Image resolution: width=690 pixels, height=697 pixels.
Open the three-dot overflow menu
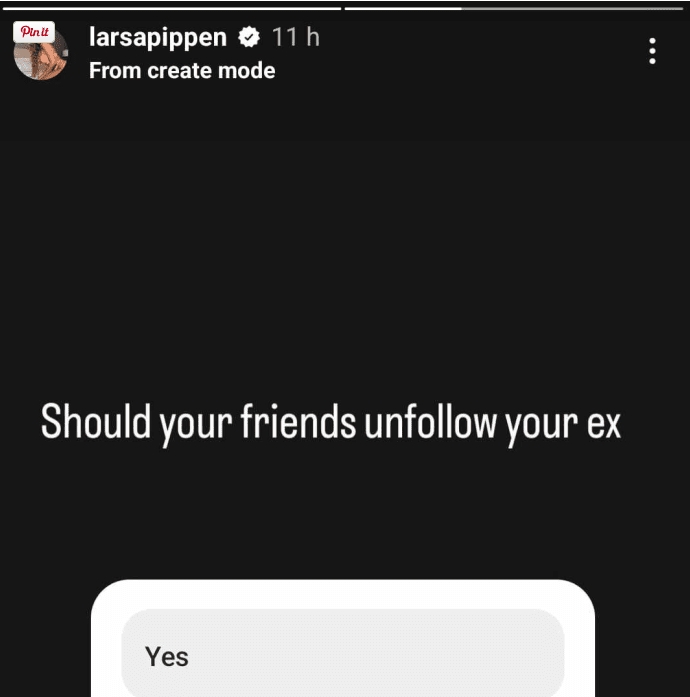pyautogui.click(x=652, y=51)
